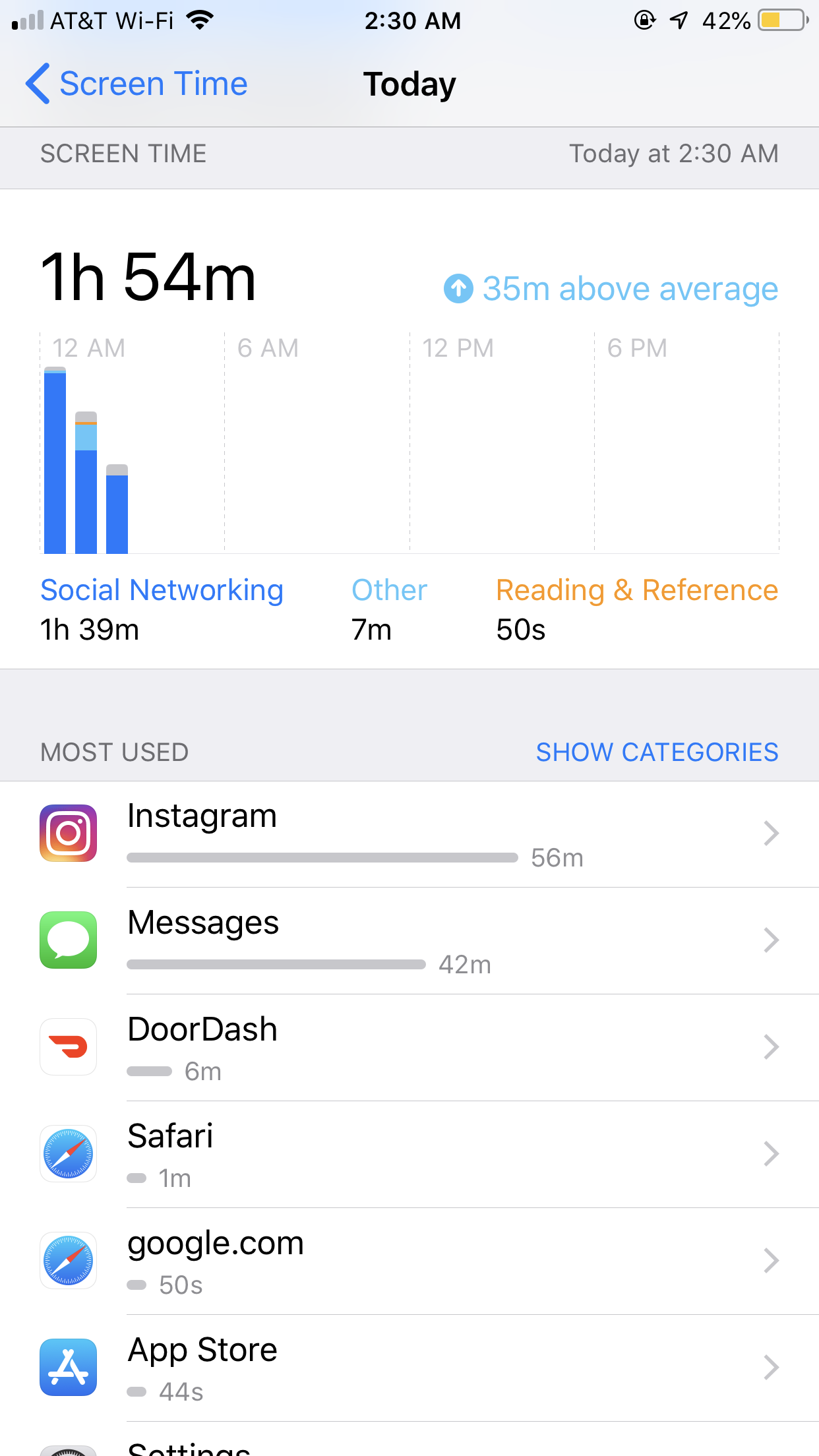
Task: Select the Reading & Reference category label
Action: (637, 590)
